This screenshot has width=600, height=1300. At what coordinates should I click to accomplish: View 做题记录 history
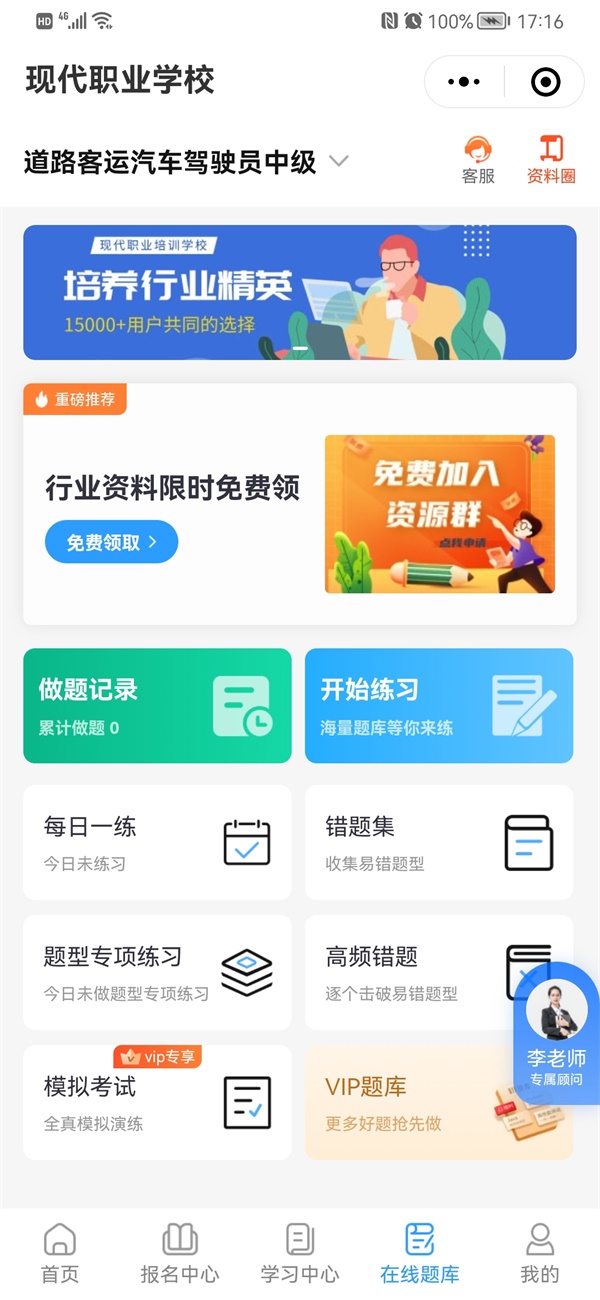pyautogui.click(x=157, y=706)
